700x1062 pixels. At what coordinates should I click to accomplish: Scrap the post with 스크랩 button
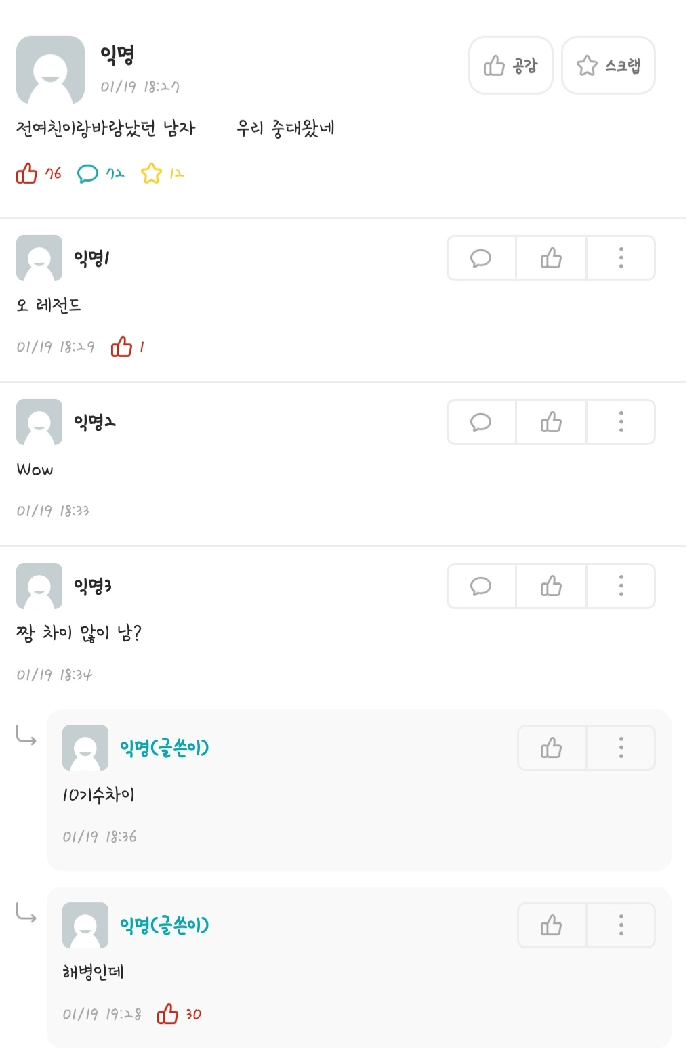pos(608,66)
